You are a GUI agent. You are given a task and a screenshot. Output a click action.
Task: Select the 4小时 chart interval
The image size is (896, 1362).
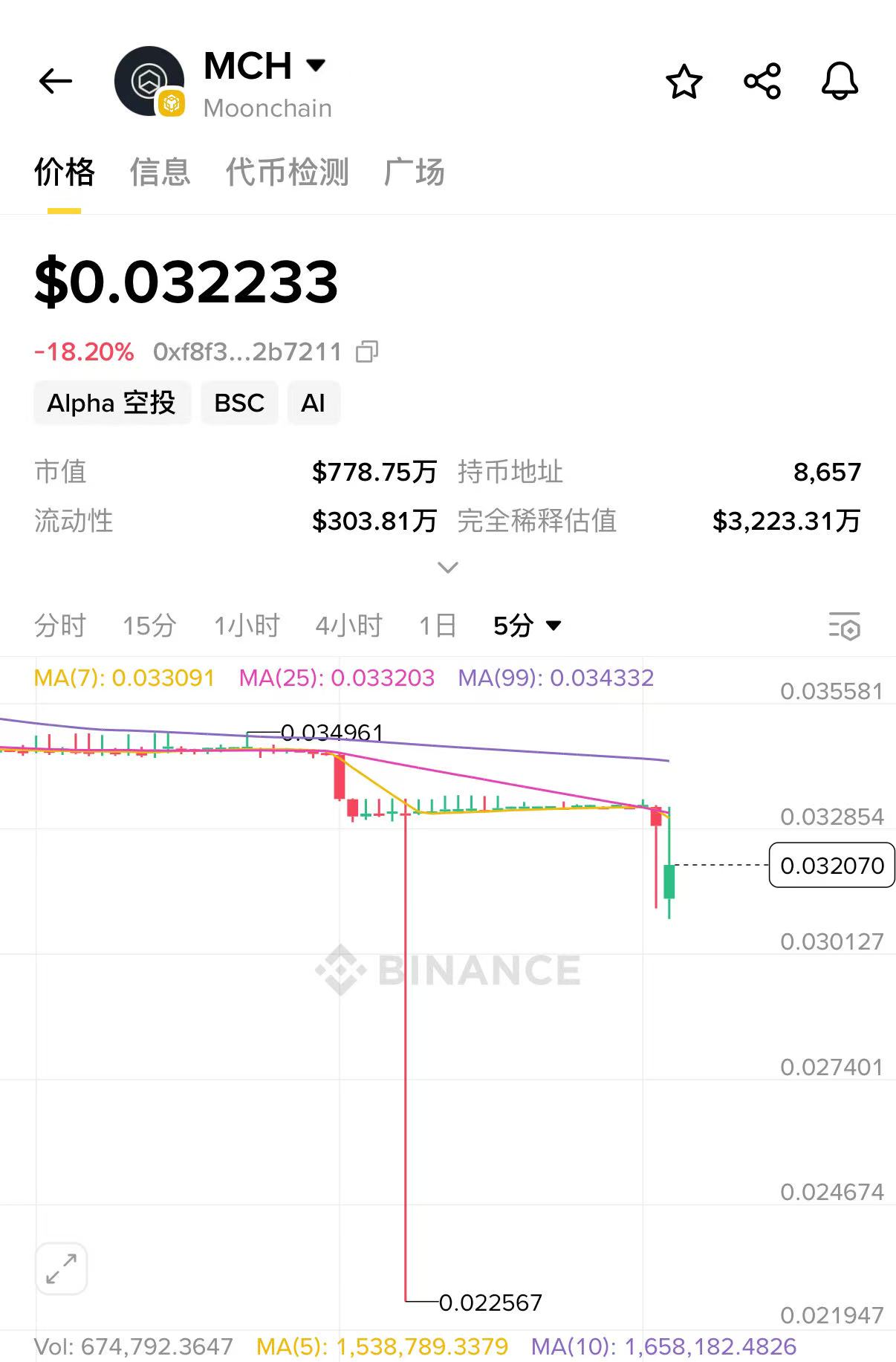click(348, 626)
